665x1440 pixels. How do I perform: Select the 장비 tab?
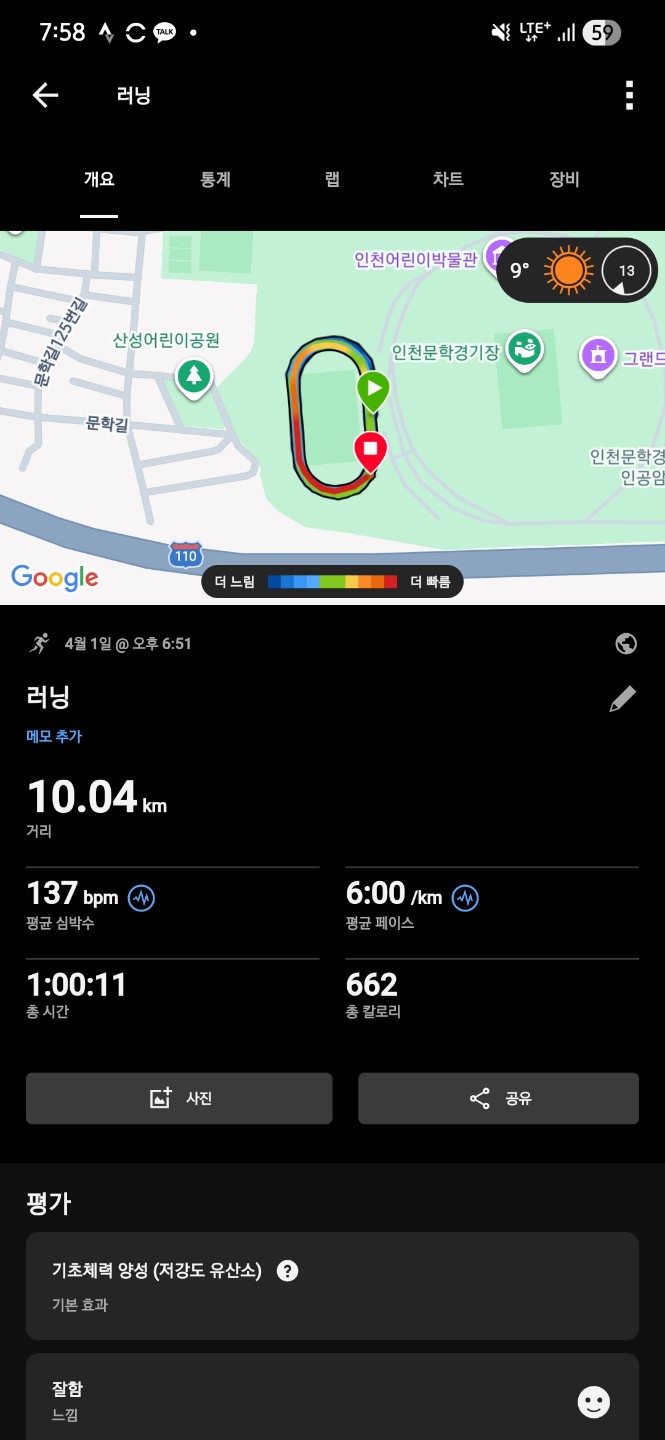pos(564,180)
